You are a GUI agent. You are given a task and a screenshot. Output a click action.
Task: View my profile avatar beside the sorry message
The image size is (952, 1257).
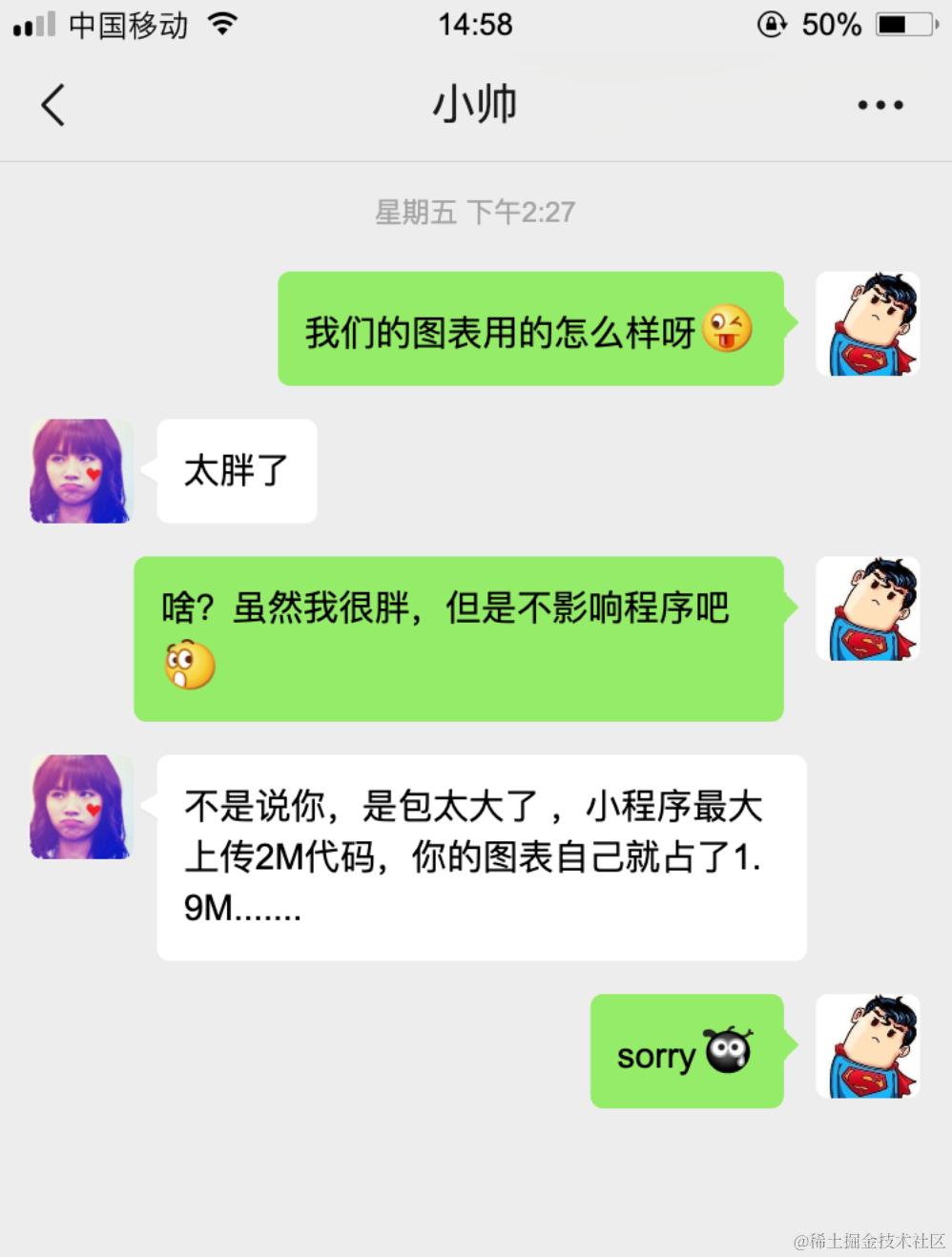point(868,1046)
